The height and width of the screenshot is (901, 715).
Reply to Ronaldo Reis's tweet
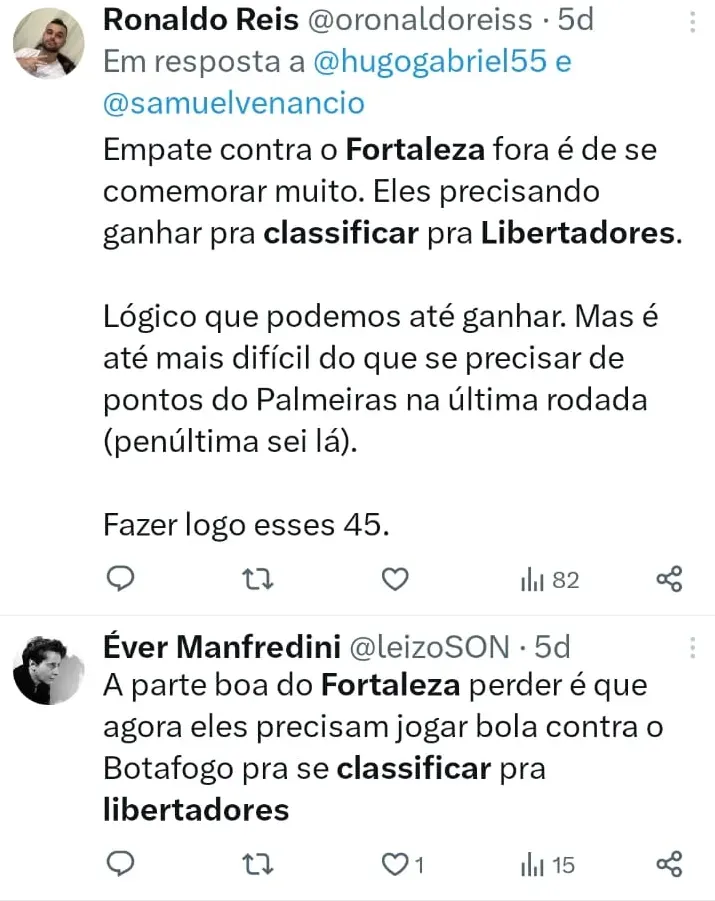[x=120, y=579]
